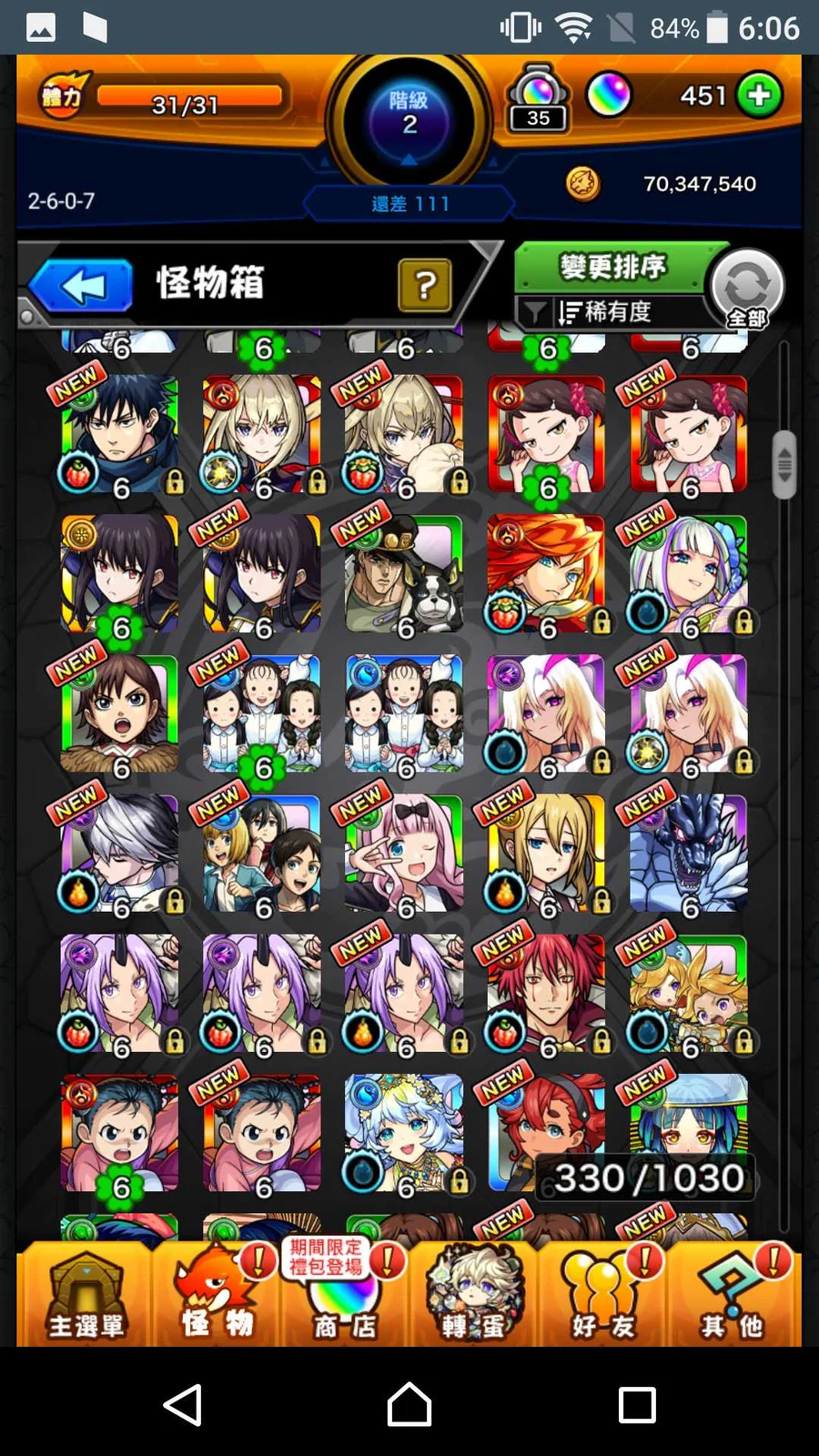Open the 主選單 tab
The height and width of the screenshot is (1456, 819).
pyautogui.click(x=86, y=1294)
